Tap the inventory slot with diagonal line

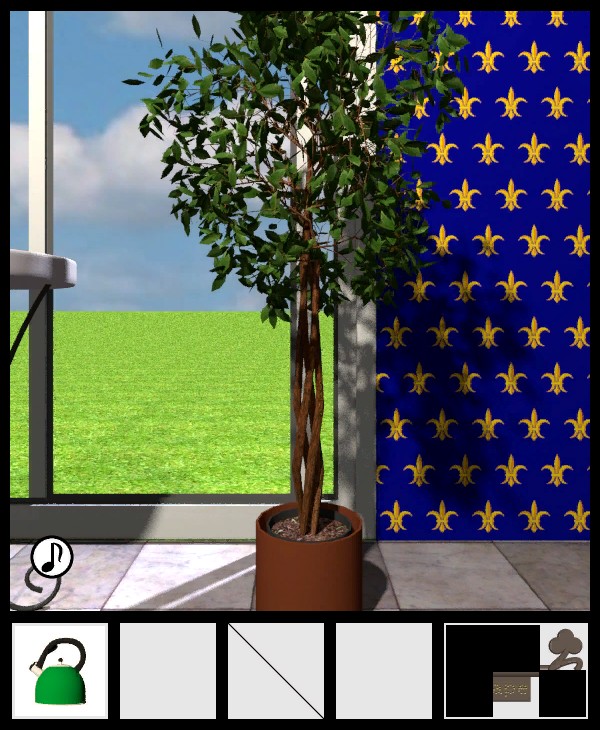[x=276, y=671]
